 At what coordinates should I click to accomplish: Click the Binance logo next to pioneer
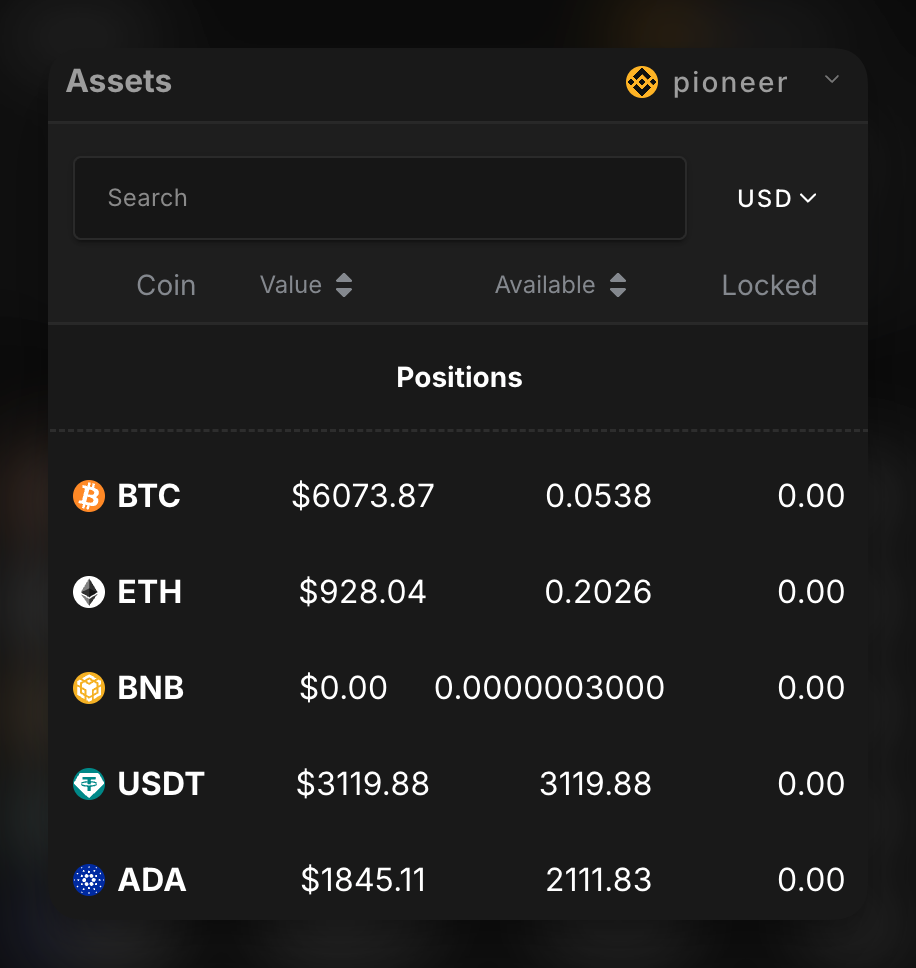[642, 82]
